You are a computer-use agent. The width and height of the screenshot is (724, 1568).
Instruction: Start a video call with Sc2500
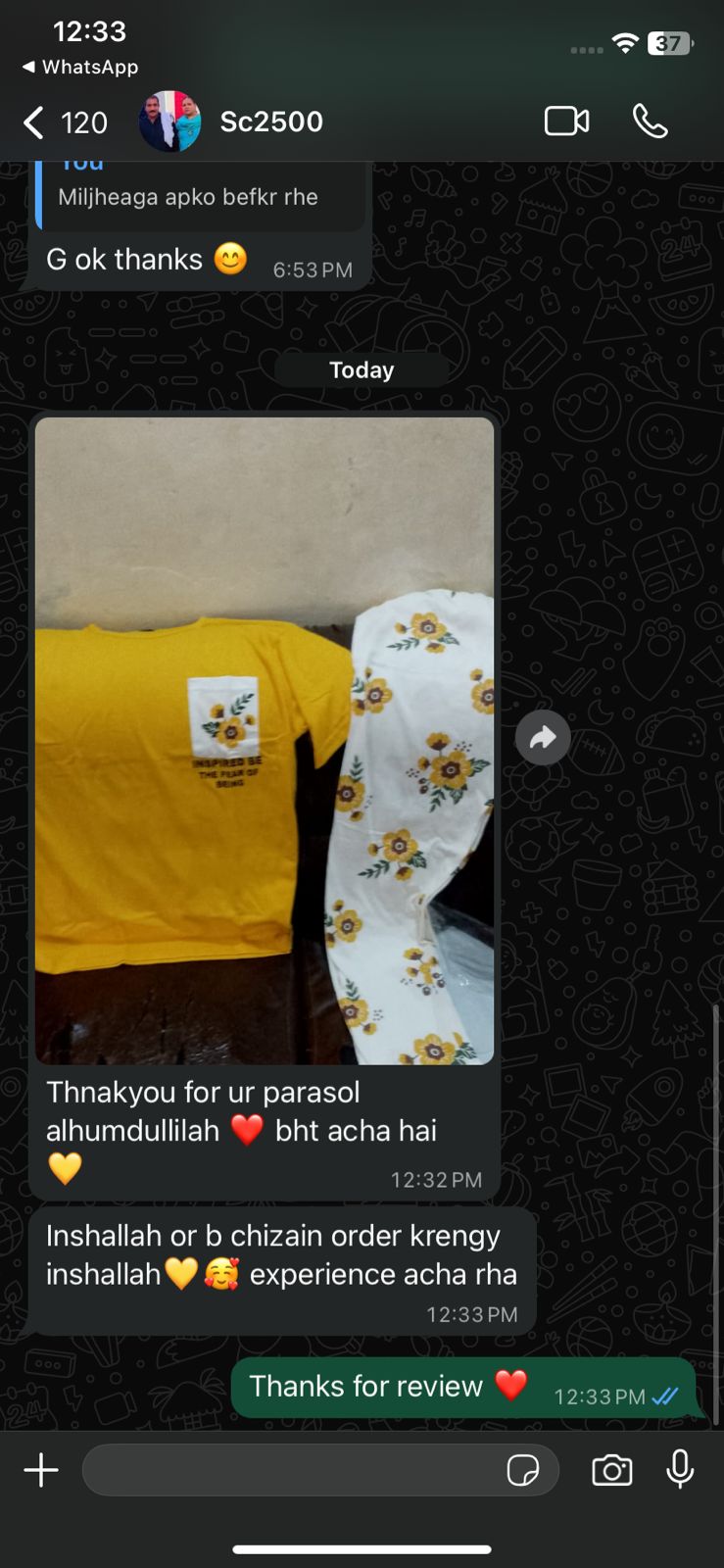click(566, 122)
